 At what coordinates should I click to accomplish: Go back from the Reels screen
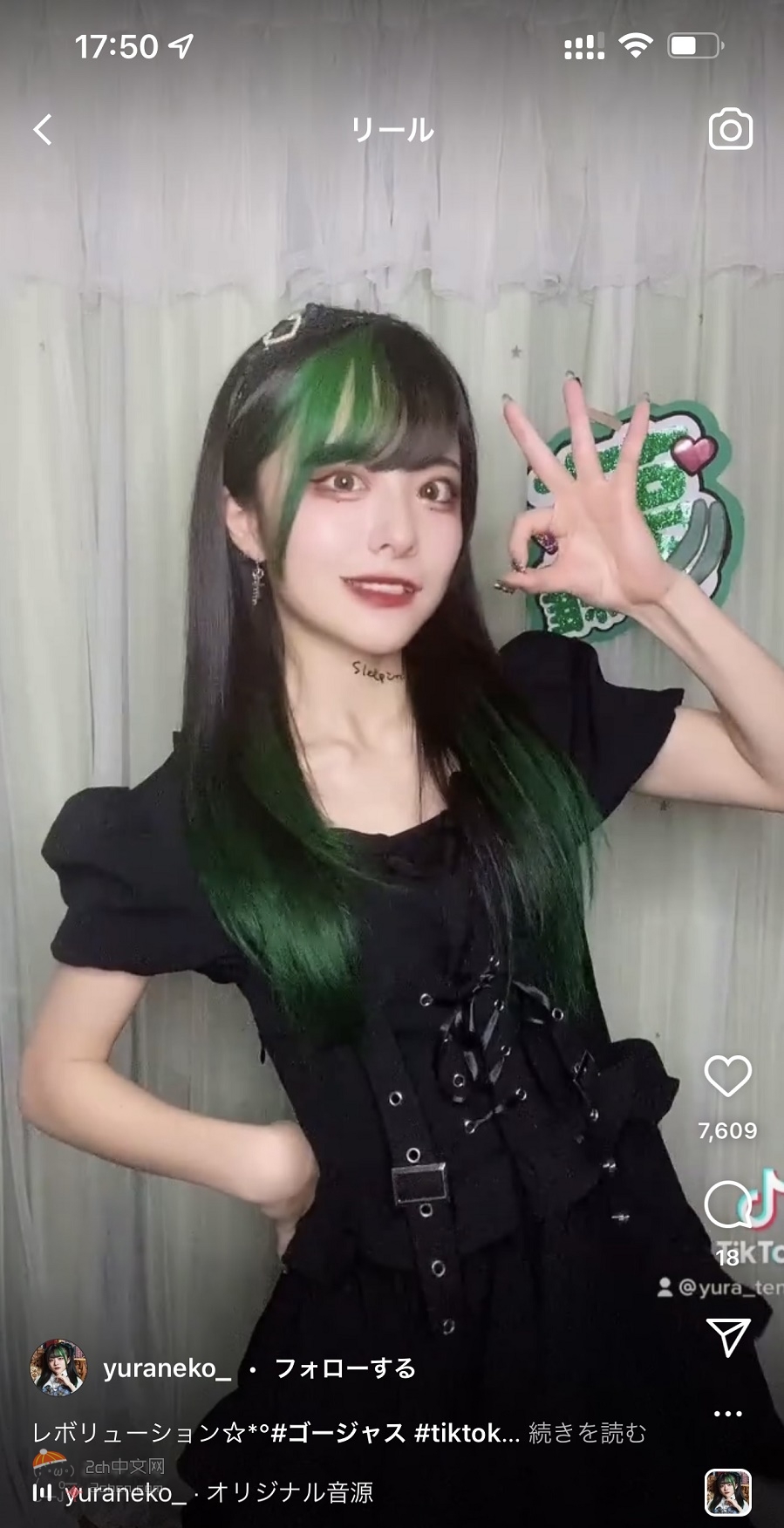[x=42, y=130]
